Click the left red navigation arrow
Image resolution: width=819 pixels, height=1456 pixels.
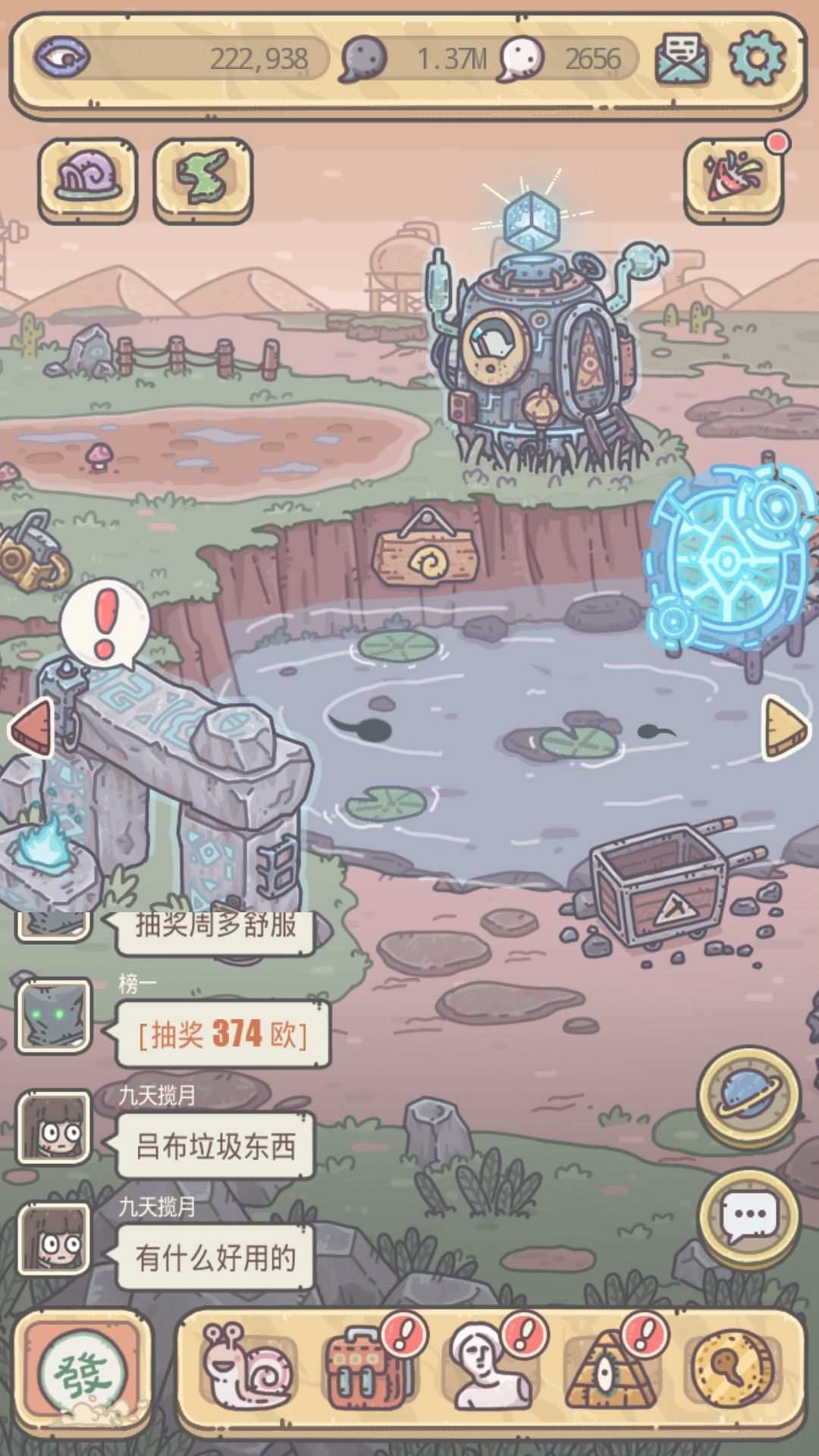coord(32,730)
